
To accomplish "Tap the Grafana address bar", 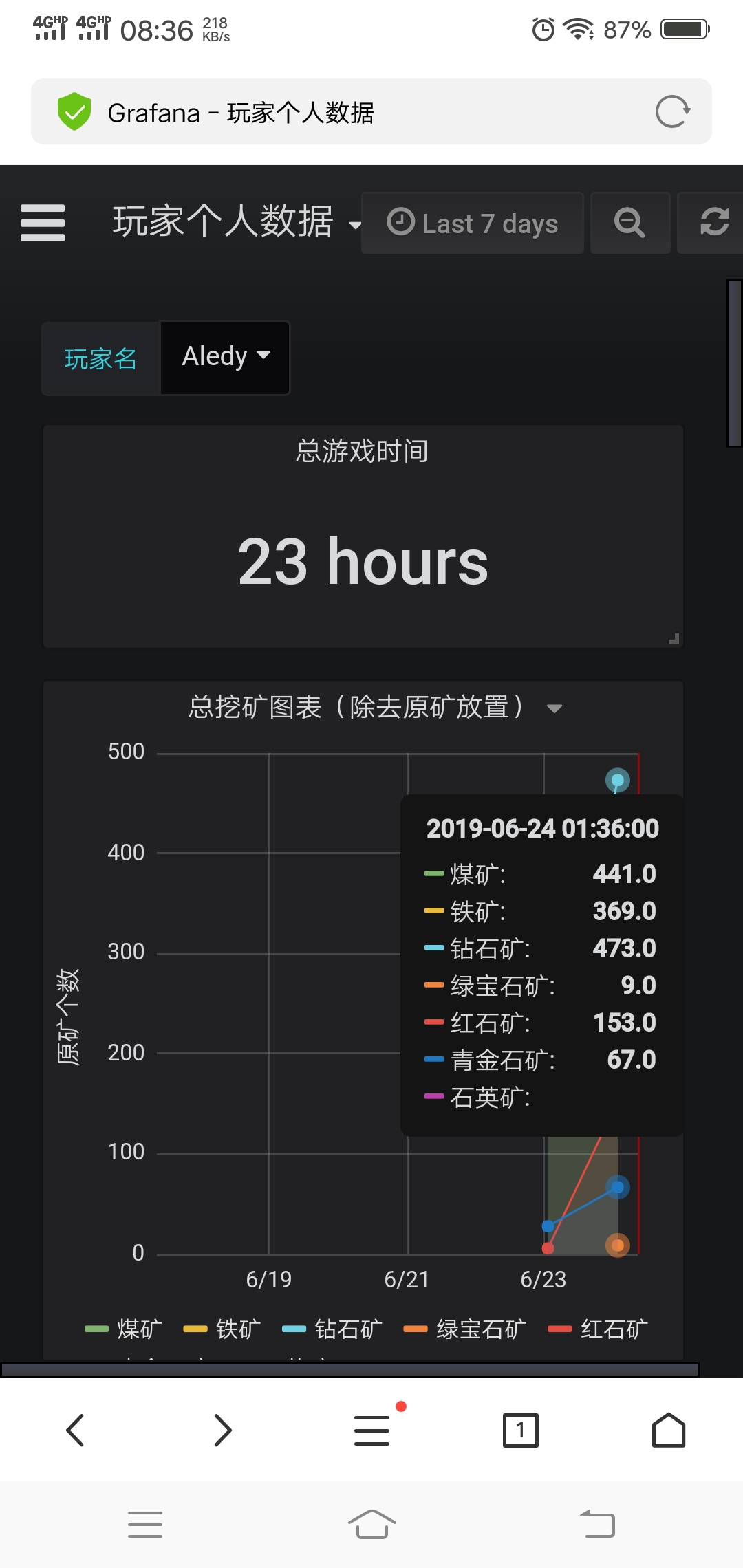I will tap(344, 112).
